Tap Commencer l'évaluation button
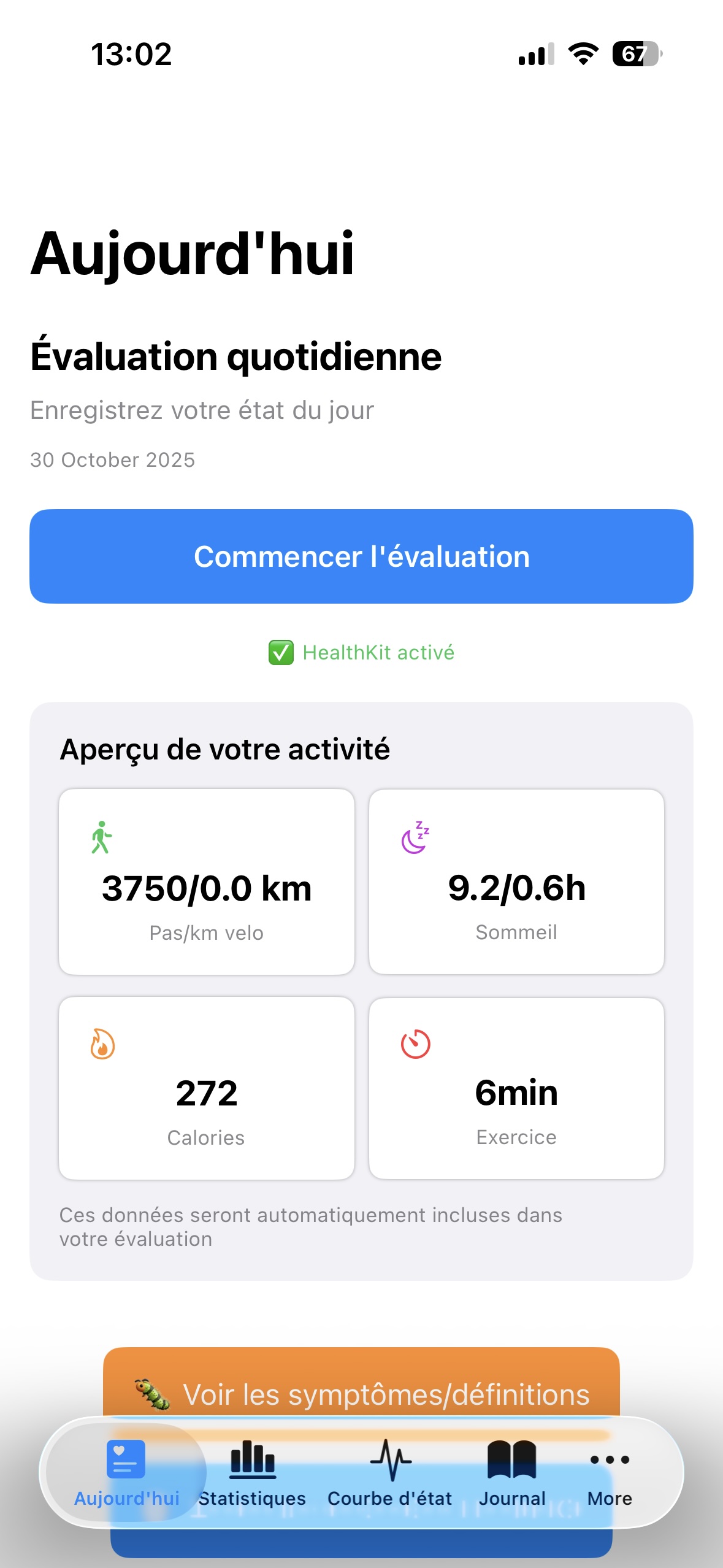Screen dimensions: 723x1568 [x=361, y=556]
